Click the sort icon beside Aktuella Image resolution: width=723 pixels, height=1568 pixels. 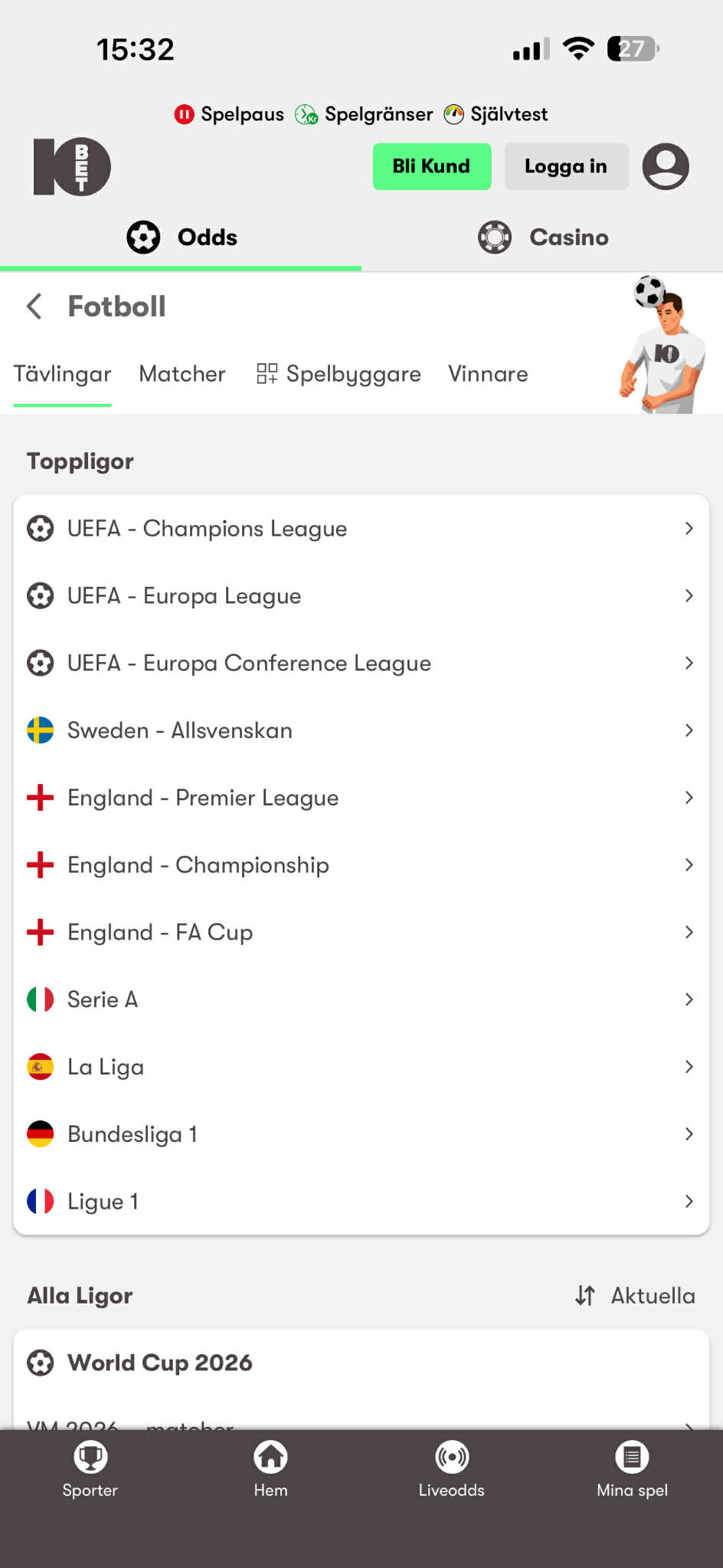584,1295
